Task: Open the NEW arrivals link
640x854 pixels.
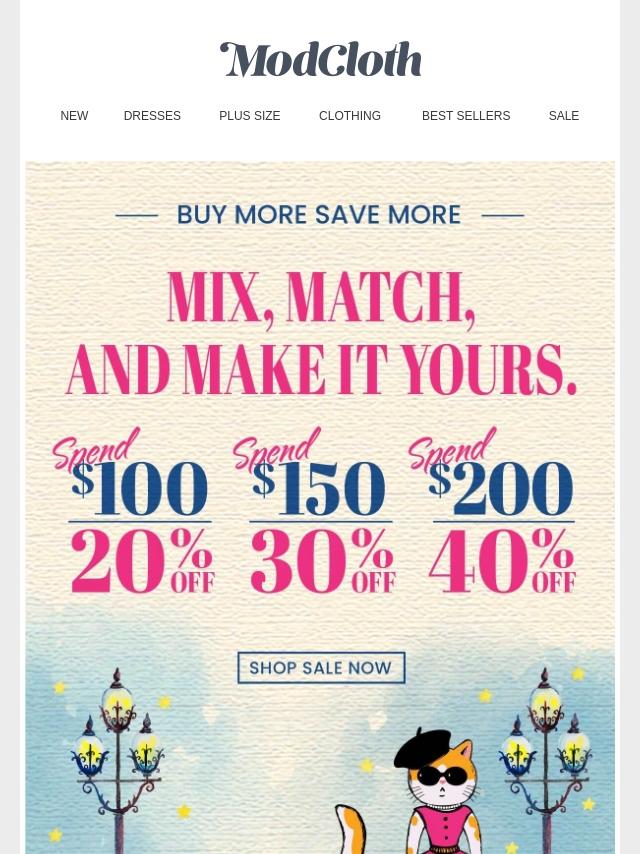Action: point(74,116)
